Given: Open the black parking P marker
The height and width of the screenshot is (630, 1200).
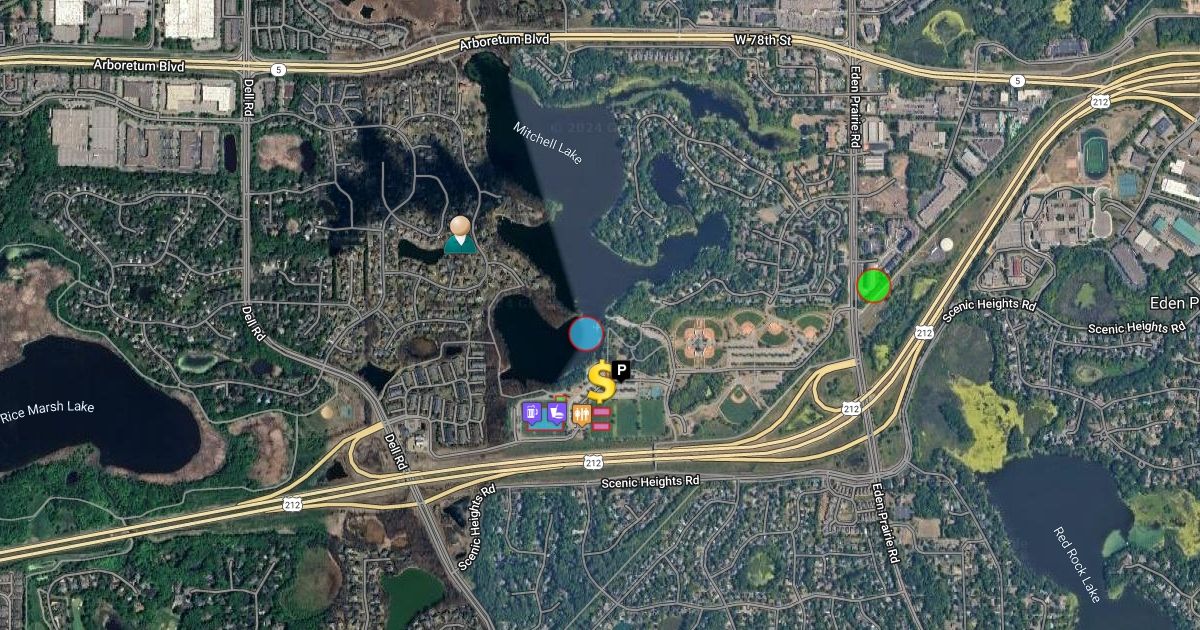Looking at the screenshot, I should pos(622,371).
